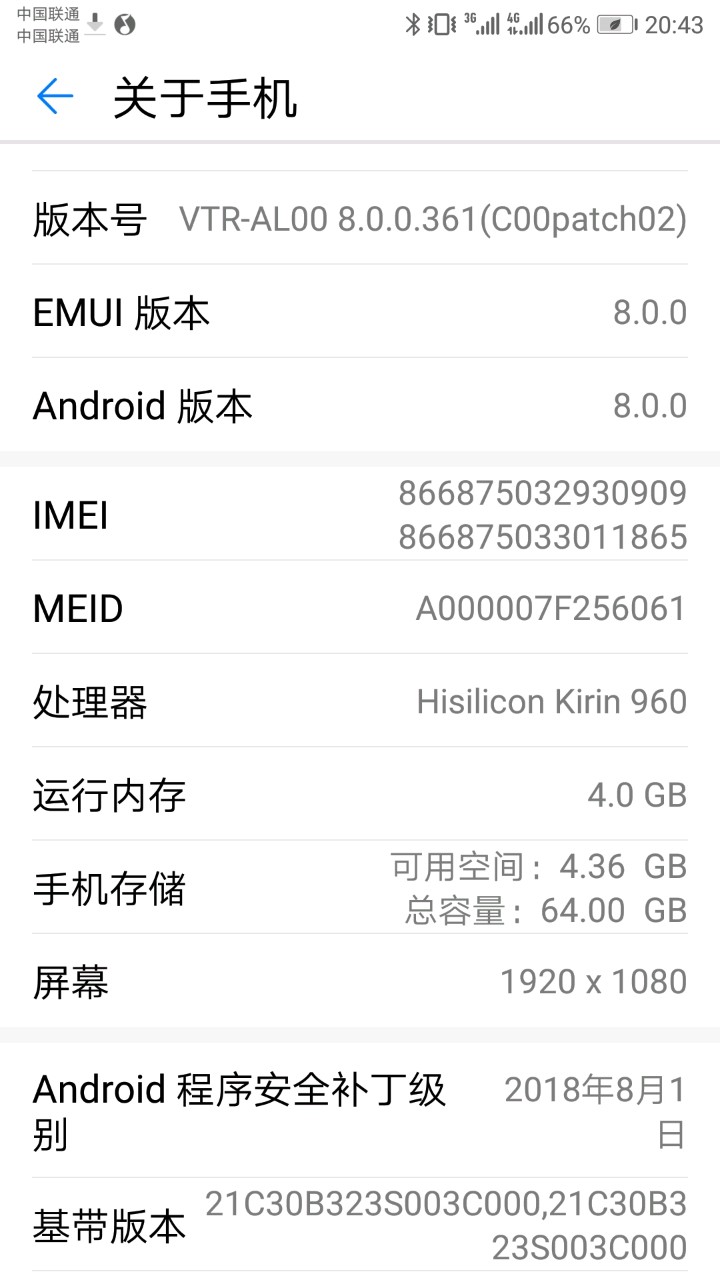The width and height of the screenshot is (720, 1280).
Task: Tap the 版本号 build number row
Action: pos(360,219)
